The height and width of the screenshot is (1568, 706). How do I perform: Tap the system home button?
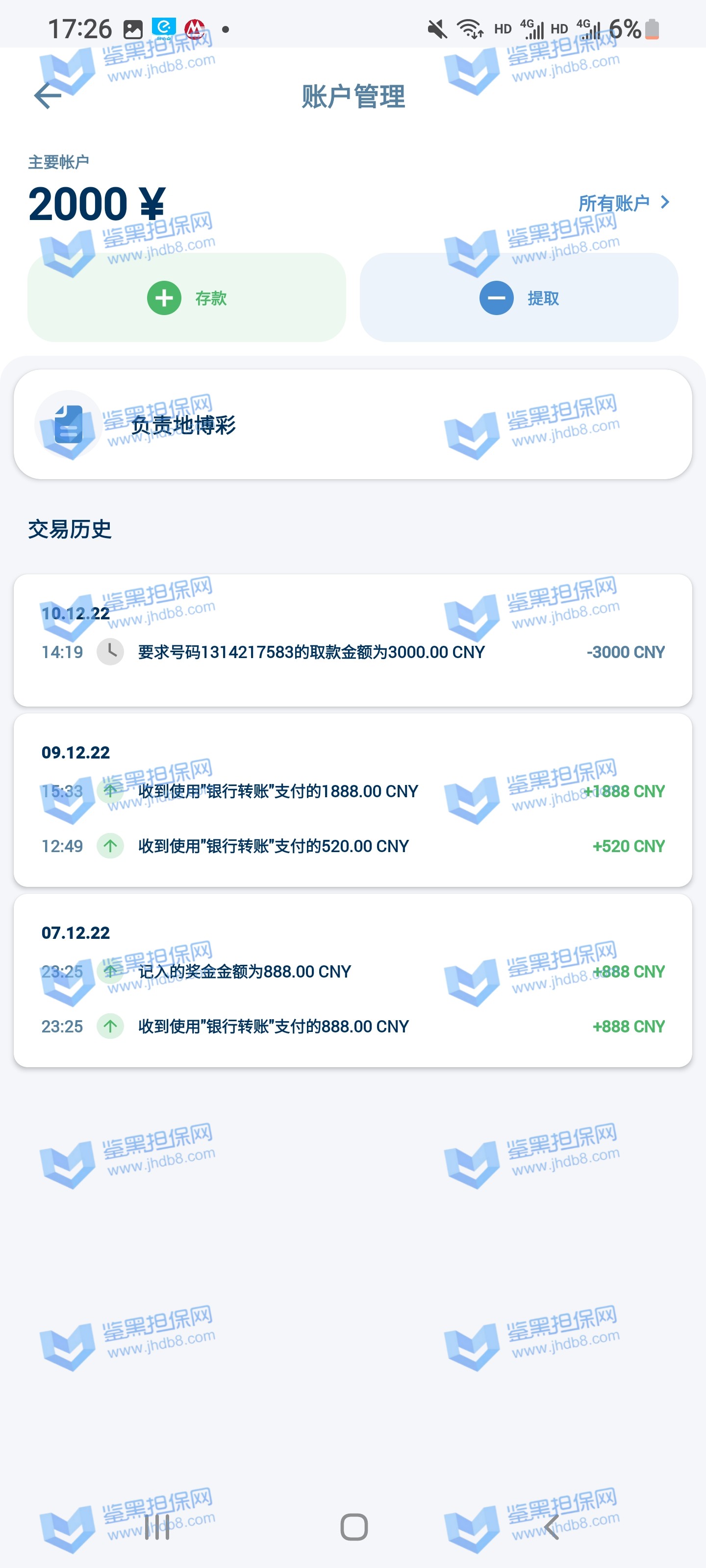353,1527
